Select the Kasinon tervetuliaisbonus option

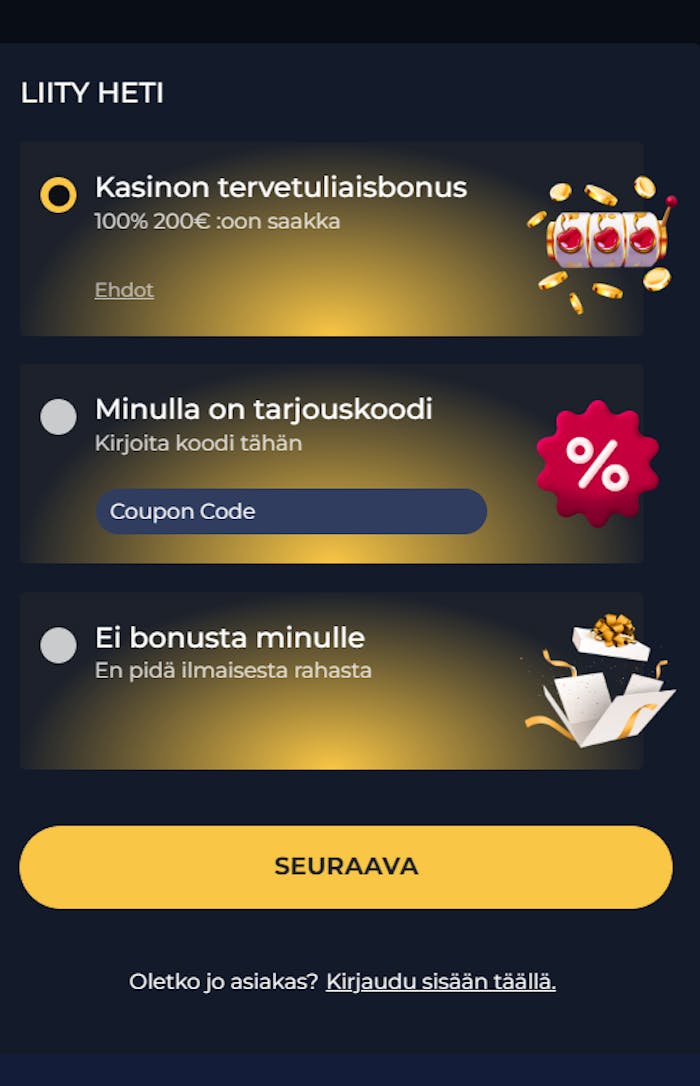(x=58, y=194)
